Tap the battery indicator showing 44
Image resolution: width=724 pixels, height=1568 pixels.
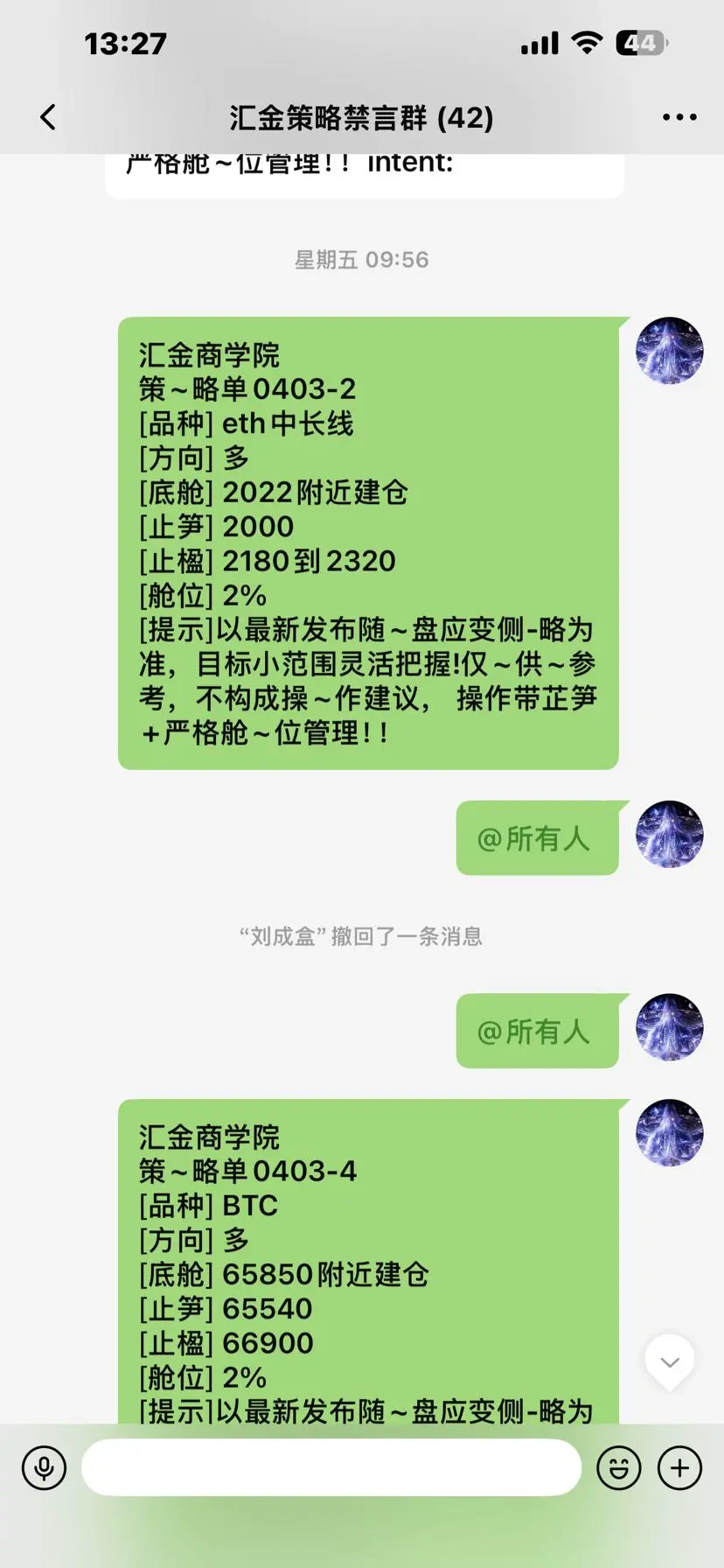640,42
